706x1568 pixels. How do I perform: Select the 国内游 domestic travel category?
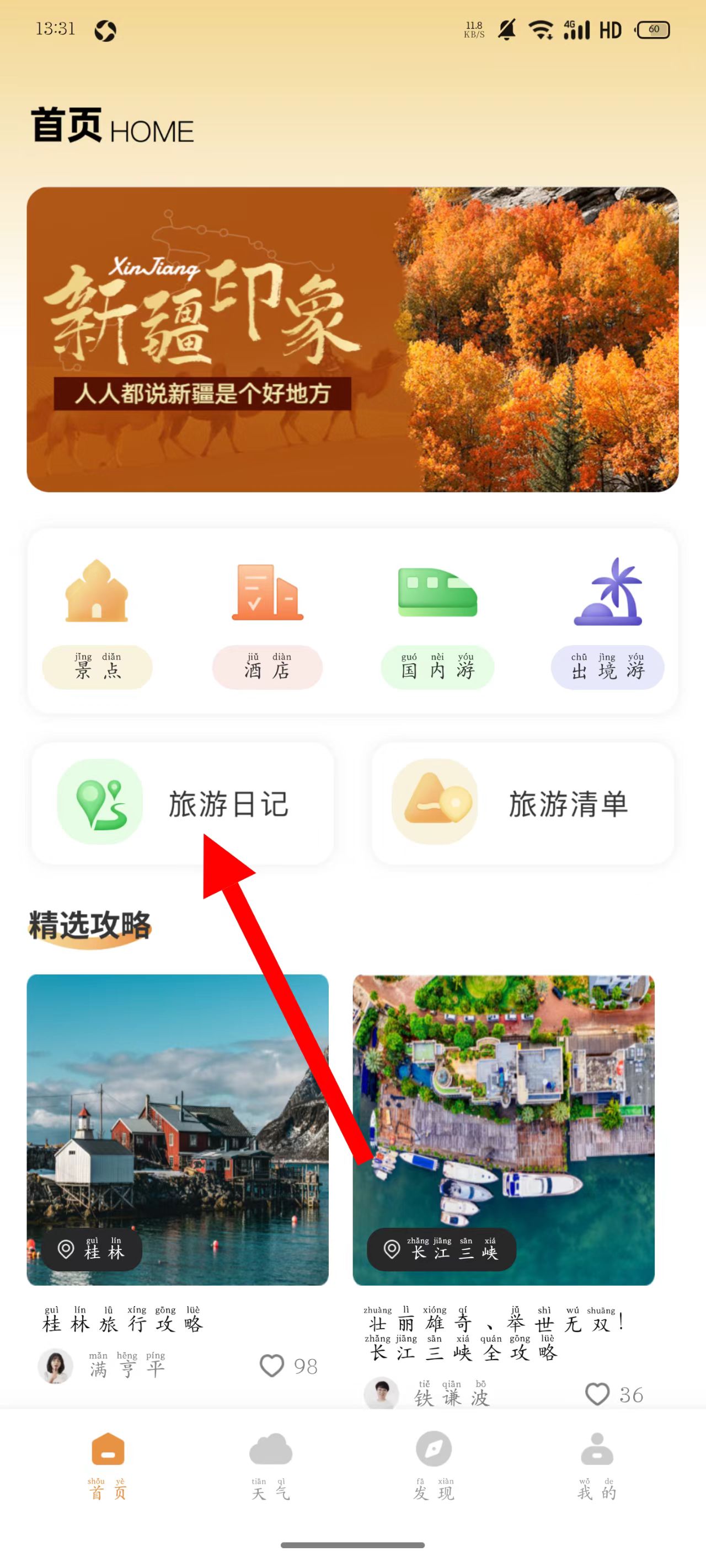point(437,622)
